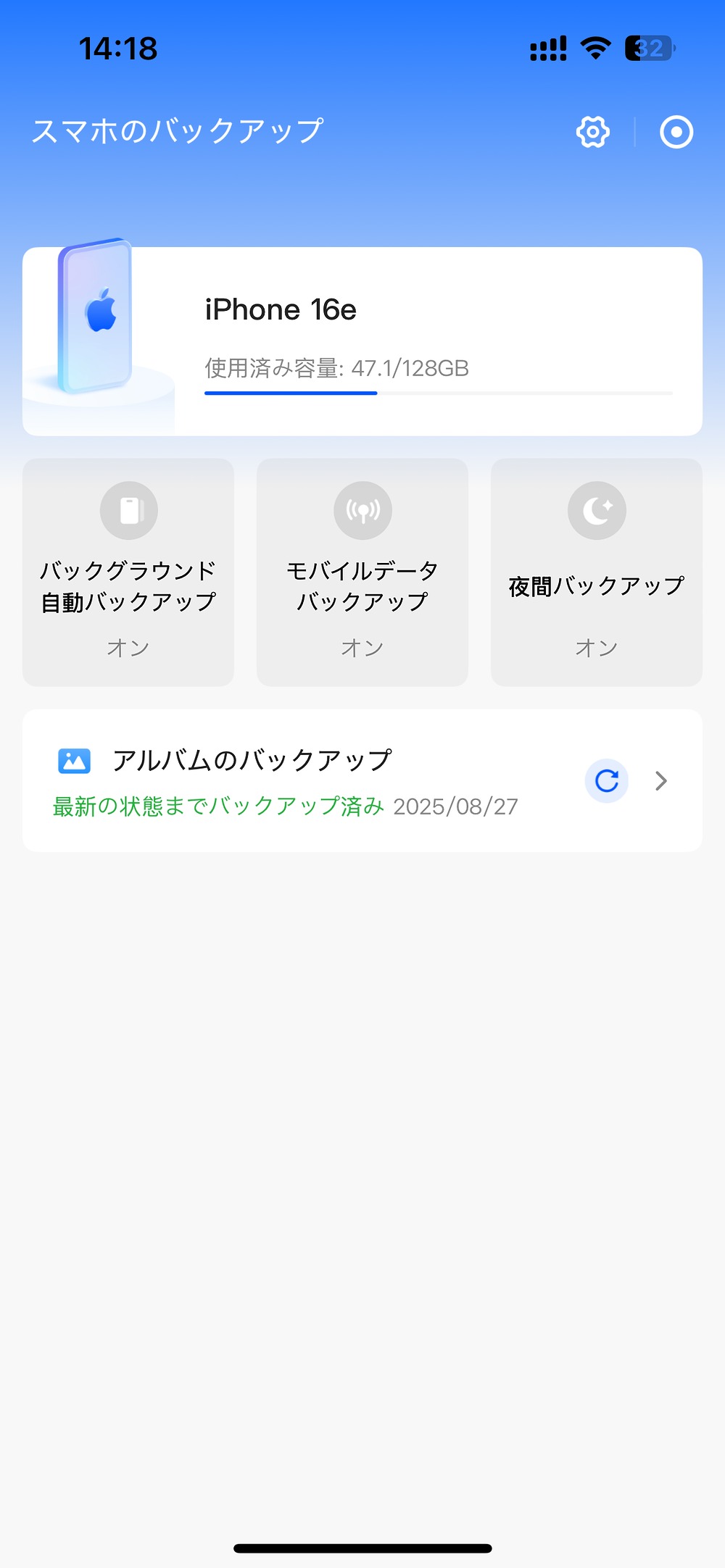Tap the バックグラウンド自動バックアップ phone icon
The height and width of the screenshot is (1568, 725).
(x=128, y=510)
